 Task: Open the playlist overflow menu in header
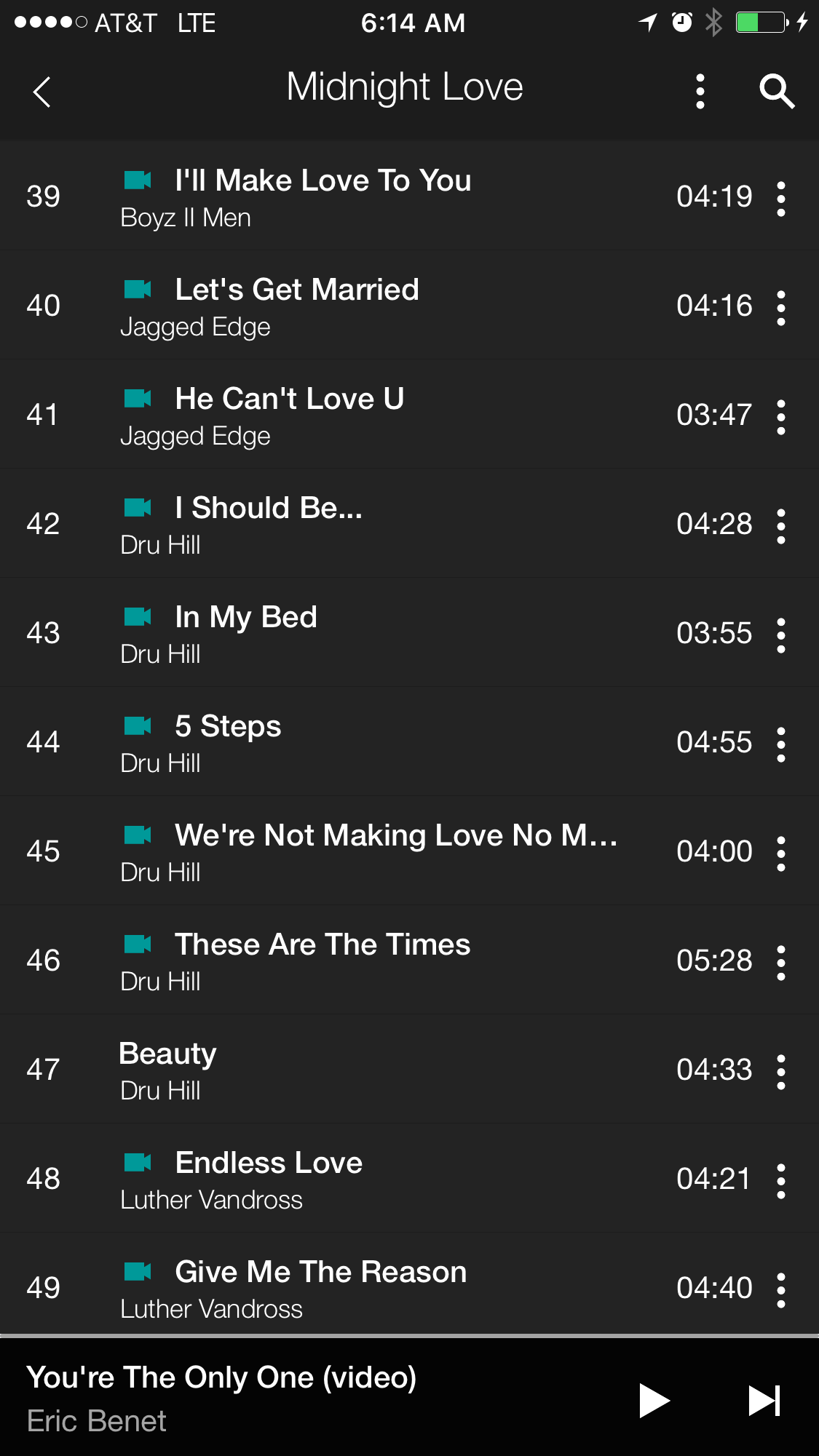[700, 92]
